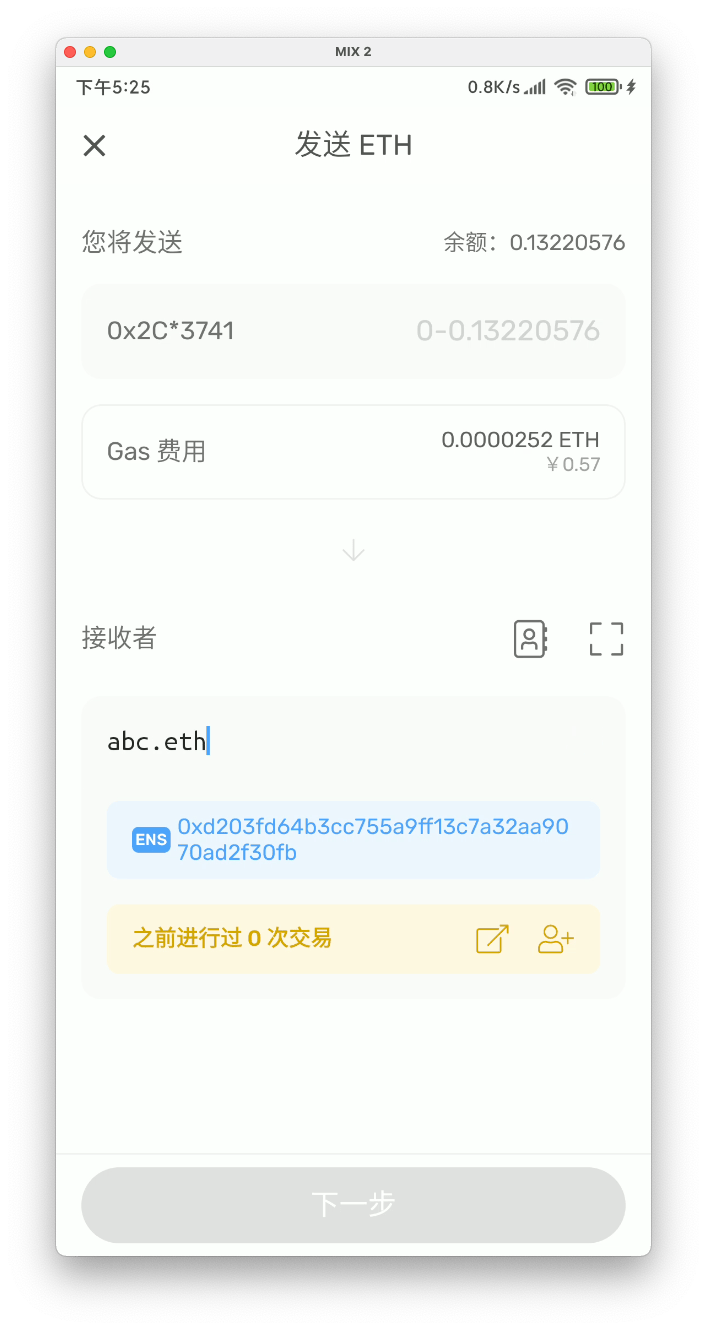Viewport: 707px width, 1330px height.
Task: View address in external explorer
Action: point(492,939)
